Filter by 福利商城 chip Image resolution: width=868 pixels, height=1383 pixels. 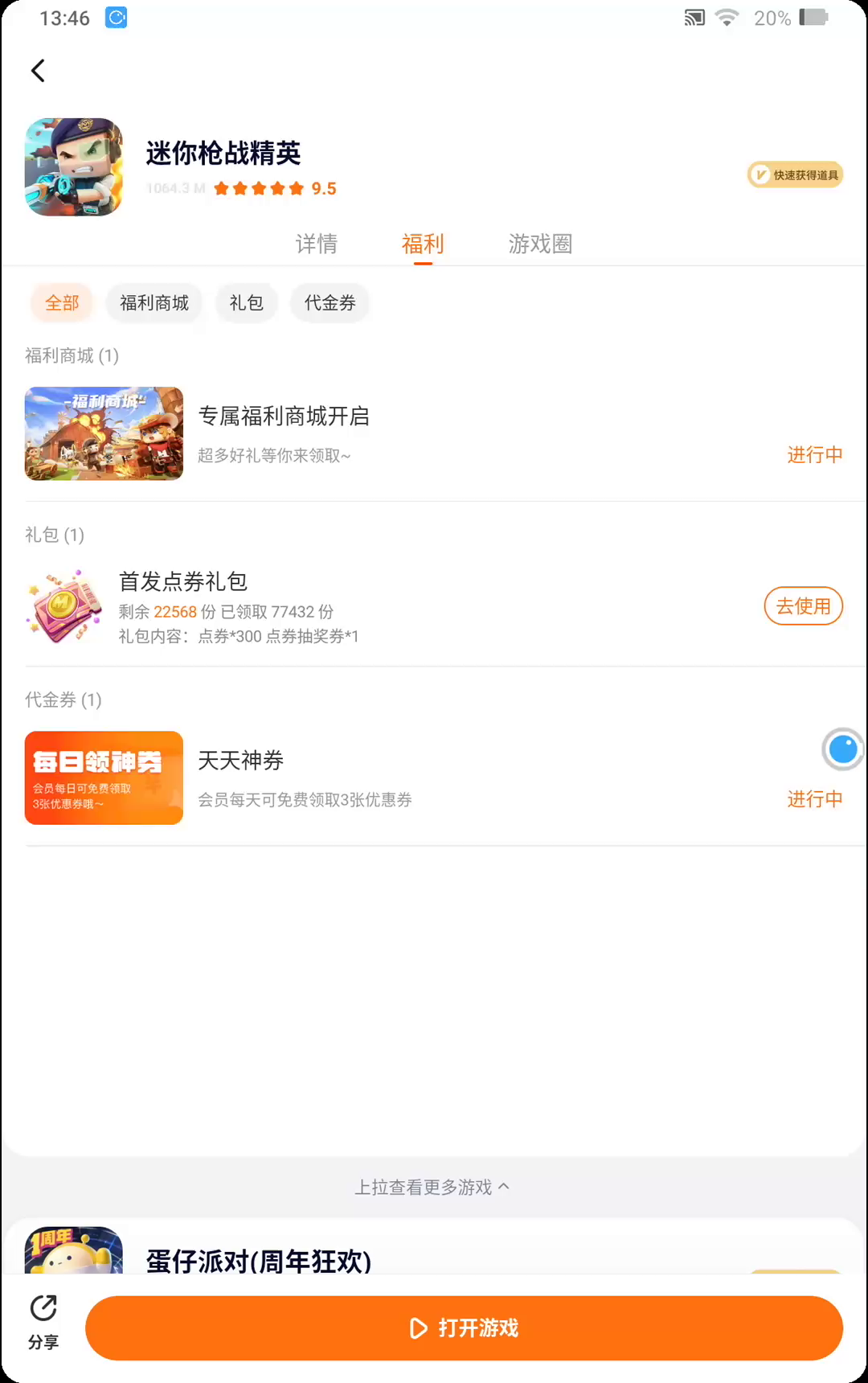[154, 303]
